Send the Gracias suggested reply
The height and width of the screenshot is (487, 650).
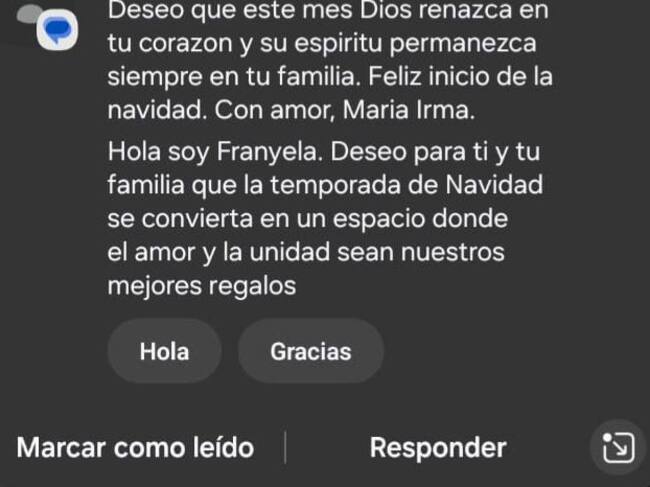[310, 351]
